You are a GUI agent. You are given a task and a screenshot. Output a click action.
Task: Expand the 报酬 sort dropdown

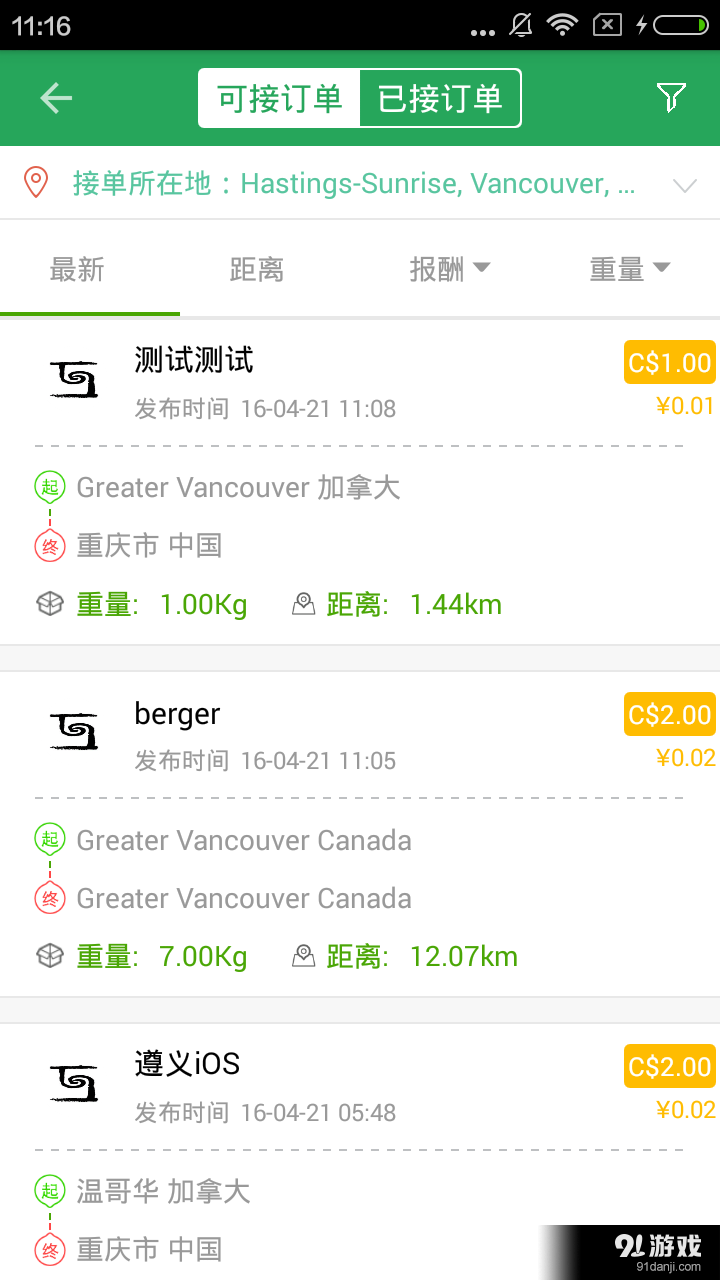tap(450, 268)
